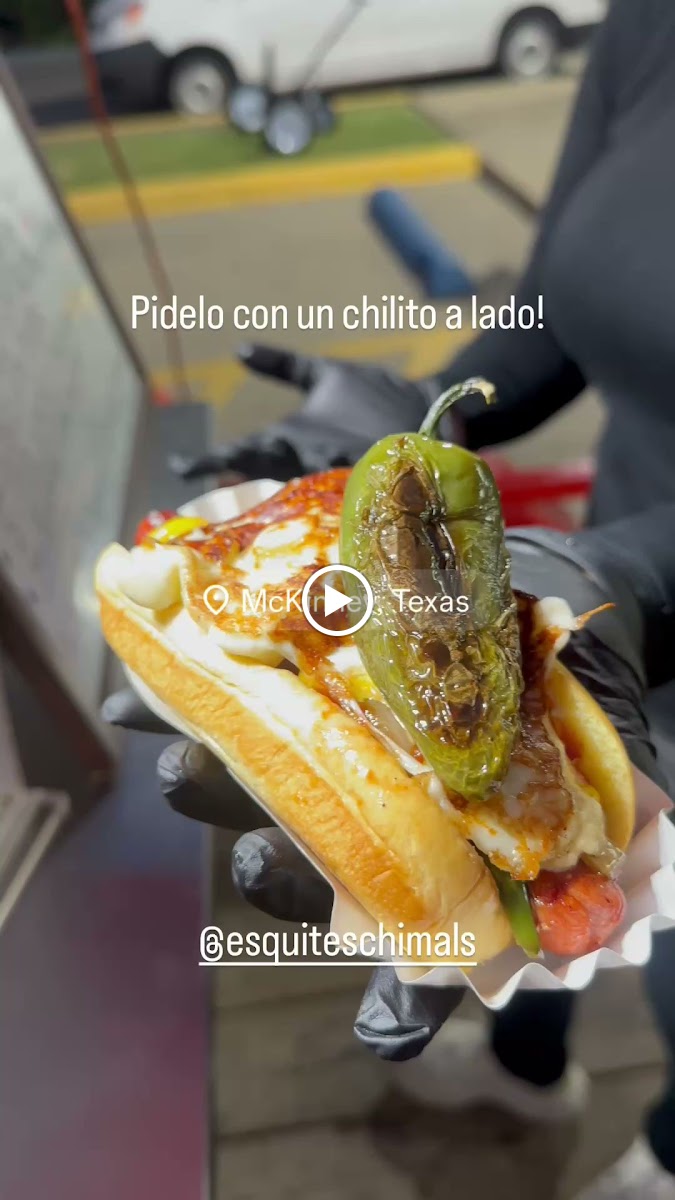The height and width of the screenshot is (1200, 675).
Task: Play the video with the center play button
Action: (337, 600)
